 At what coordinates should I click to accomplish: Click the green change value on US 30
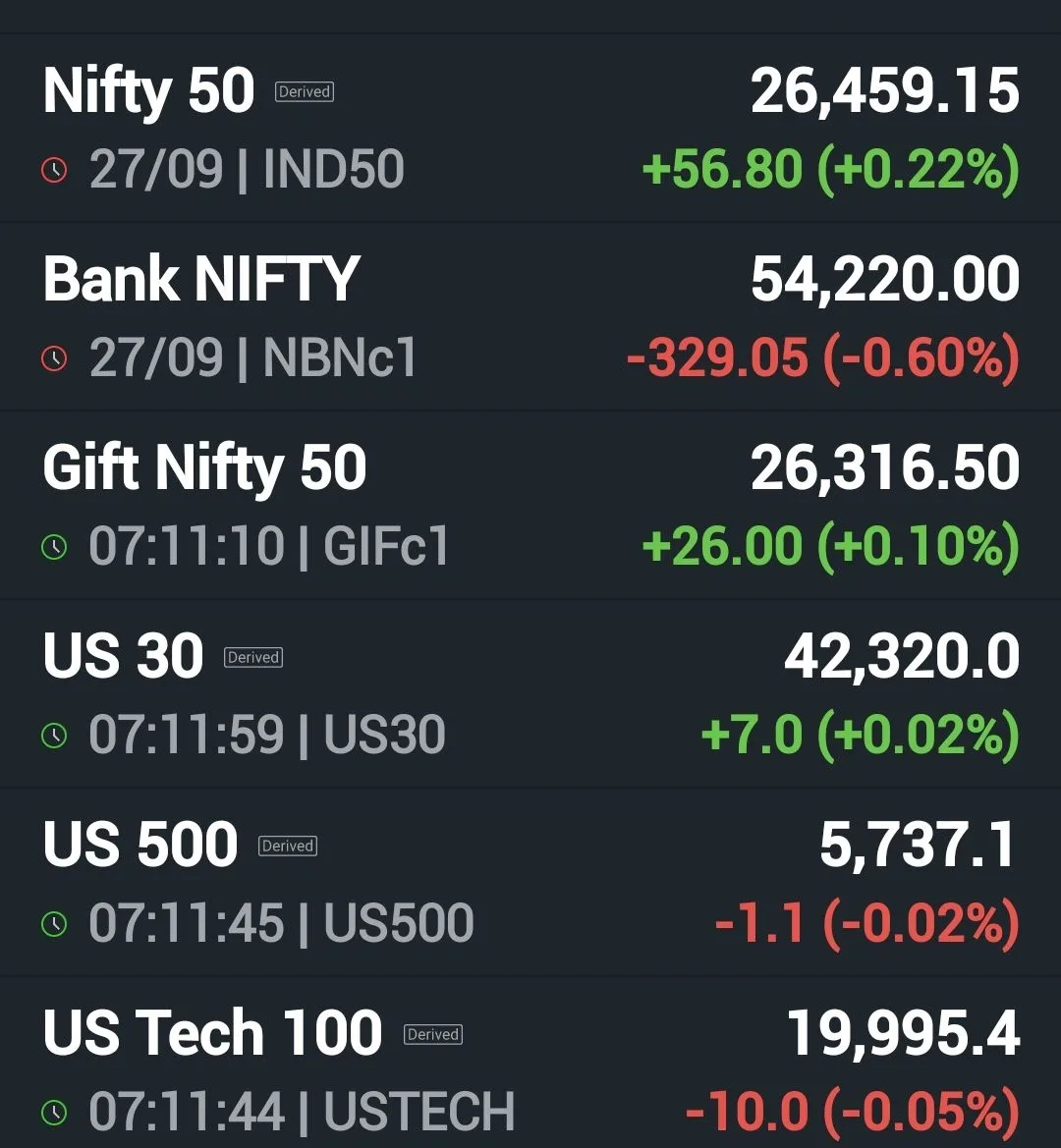[860, 735]
